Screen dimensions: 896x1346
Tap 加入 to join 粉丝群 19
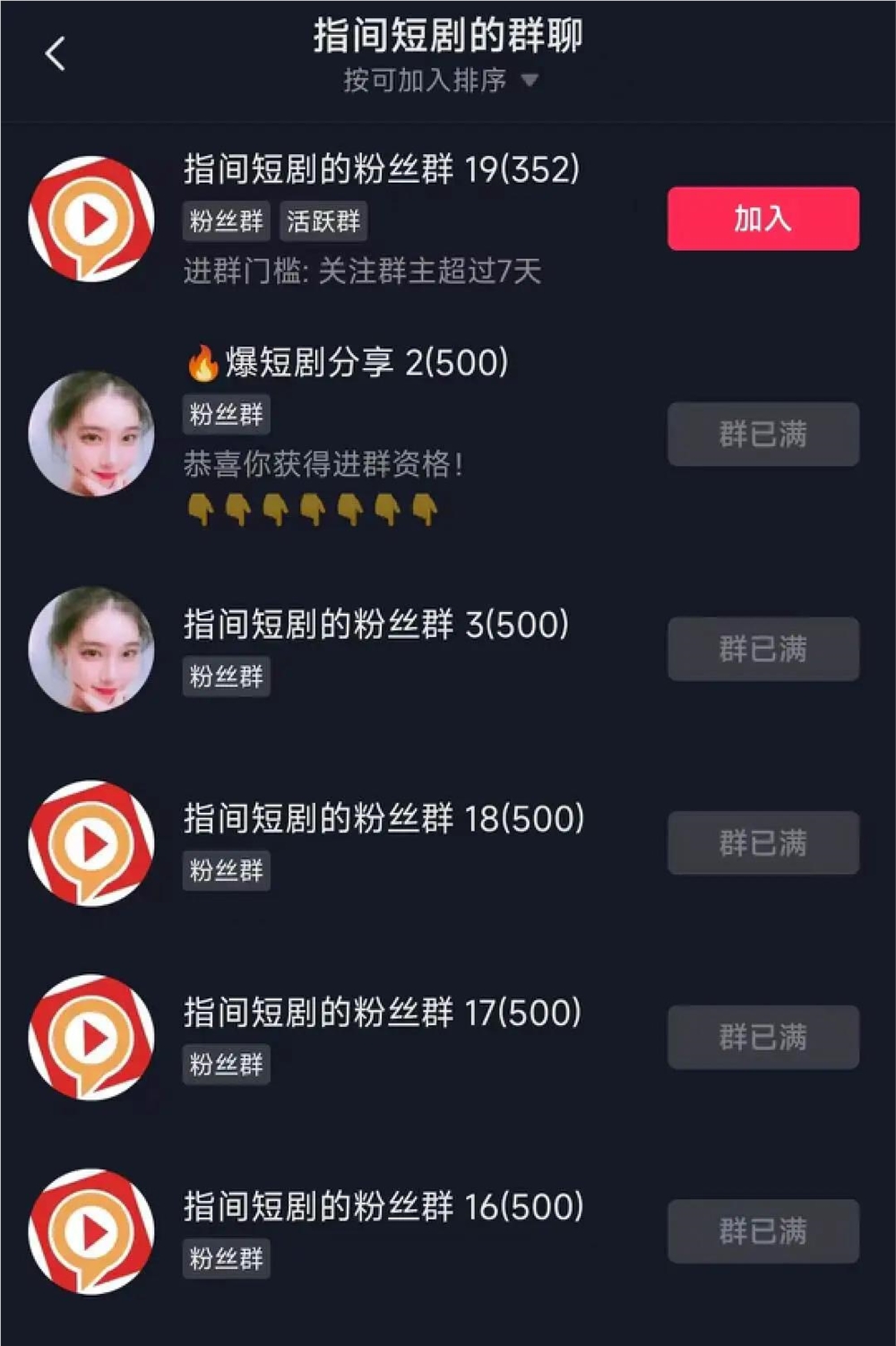(x=762, y=218)
